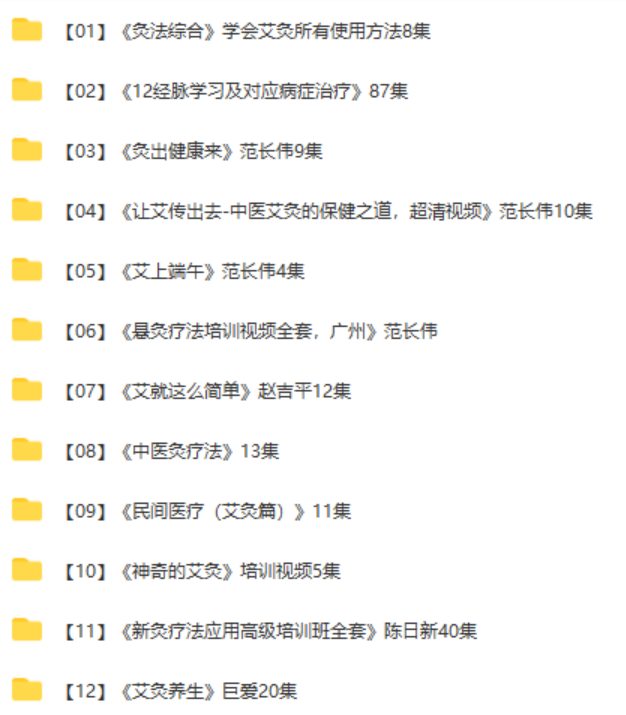Open folder 11 《新灸疗法应用高级培训班全套》
The image size is (626, 715).
(268, 631)
